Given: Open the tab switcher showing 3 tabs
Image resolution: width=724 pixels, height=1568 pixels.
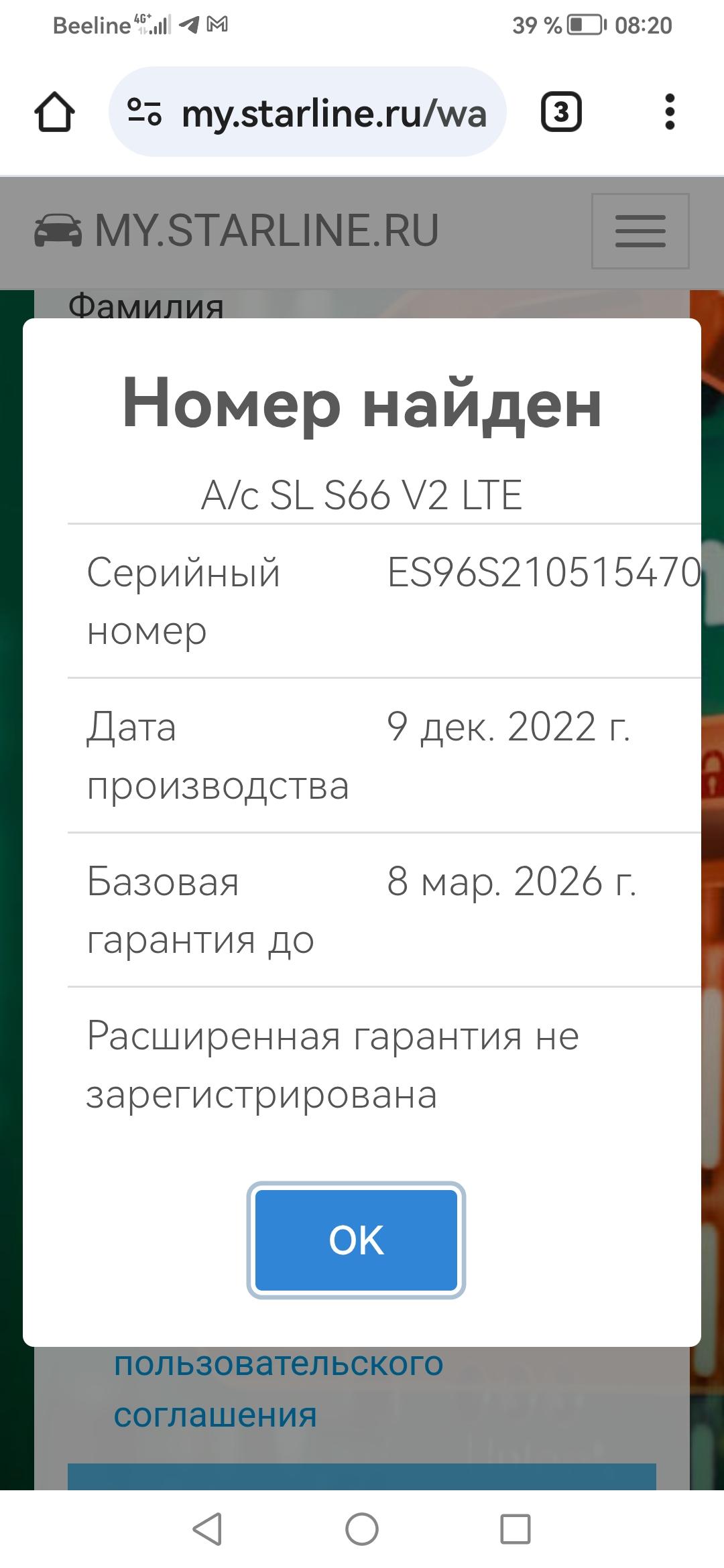Looking at the screenshot, I should [x=561, y=112].
